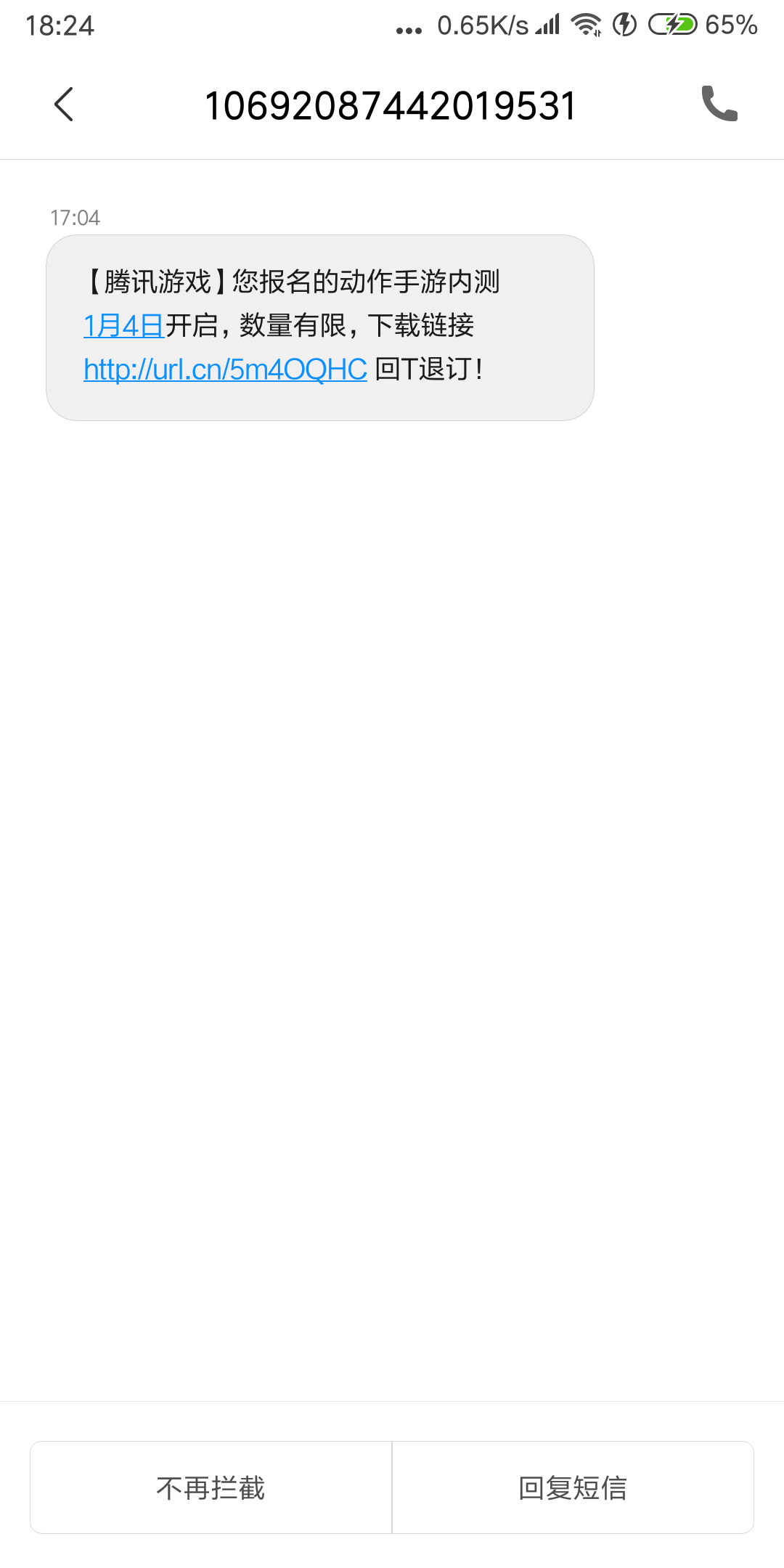Tap the 17:04 message timestamp
Viewport: 784px width, 1568px height.
pos(75,214)
